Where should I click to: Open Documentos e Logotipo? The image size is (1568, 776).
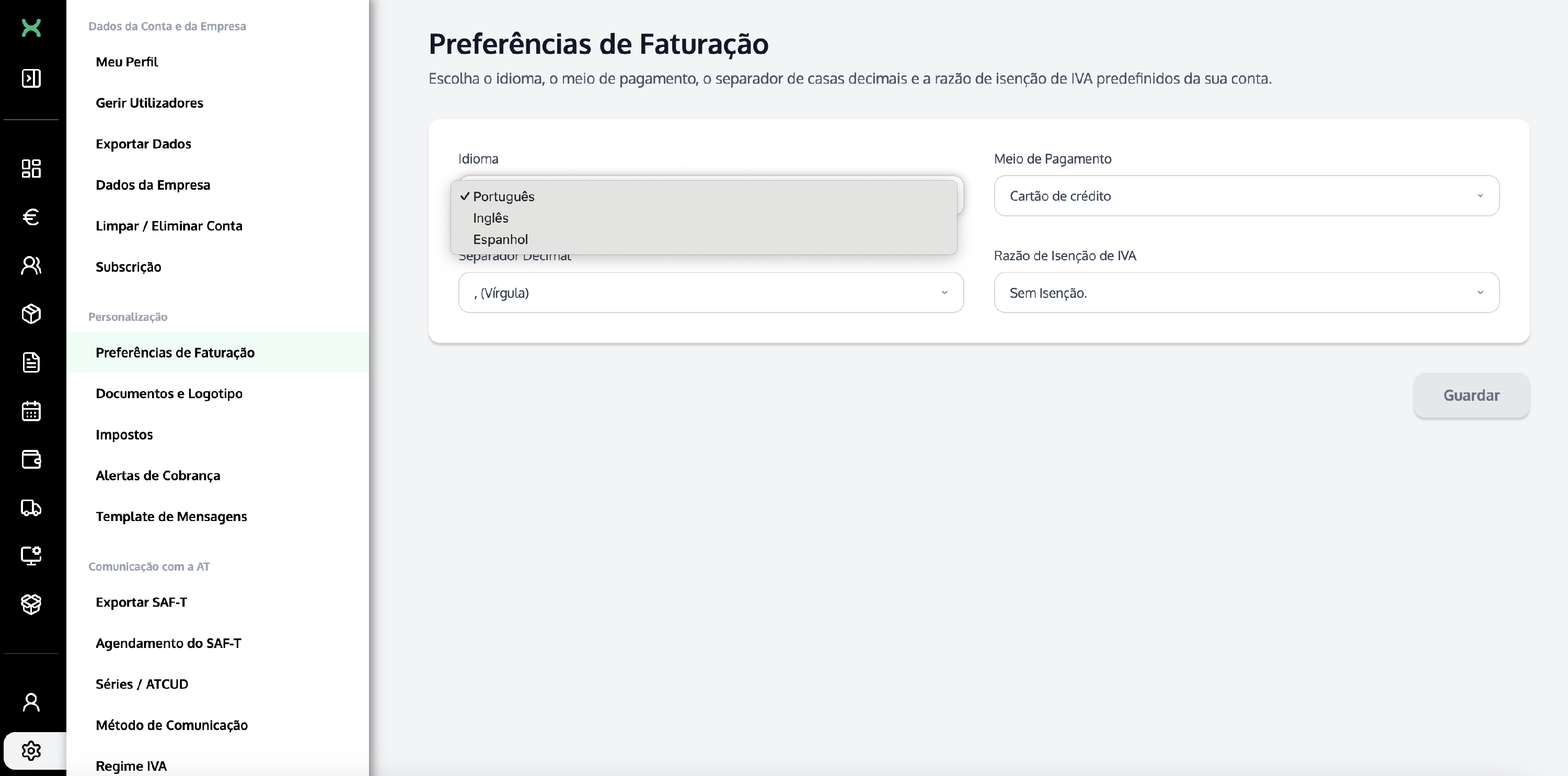point(169,394)
